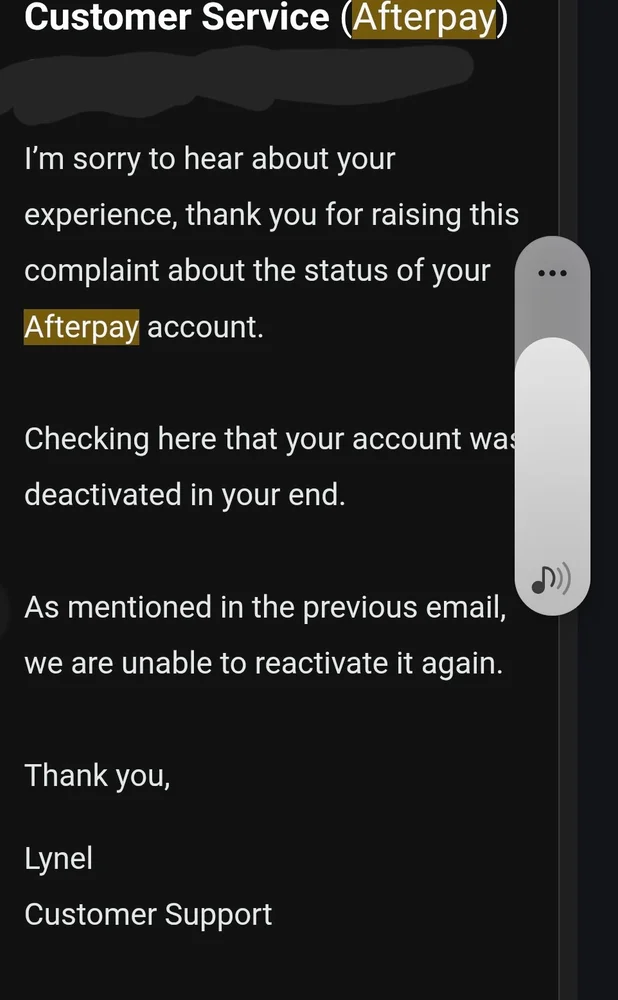Open more volume settings via three dots
This screenshot has height=1000, width=618.
click(552, 273)
